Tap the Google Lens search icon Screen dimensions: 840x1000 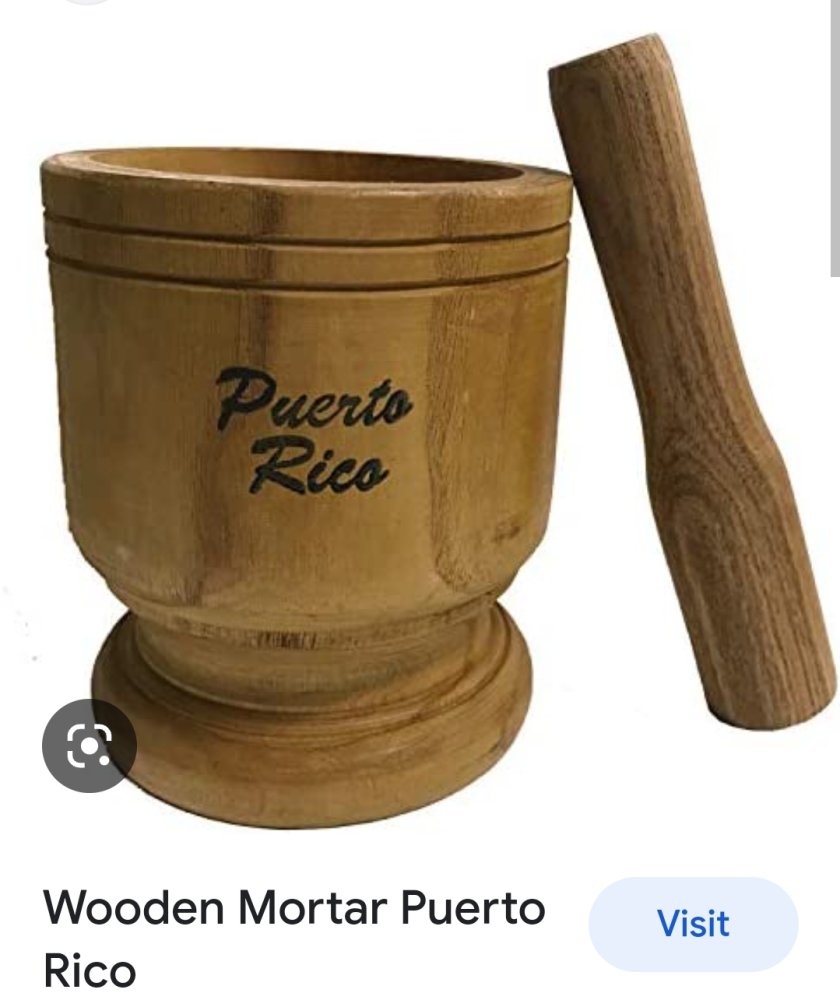pos(89,745)
